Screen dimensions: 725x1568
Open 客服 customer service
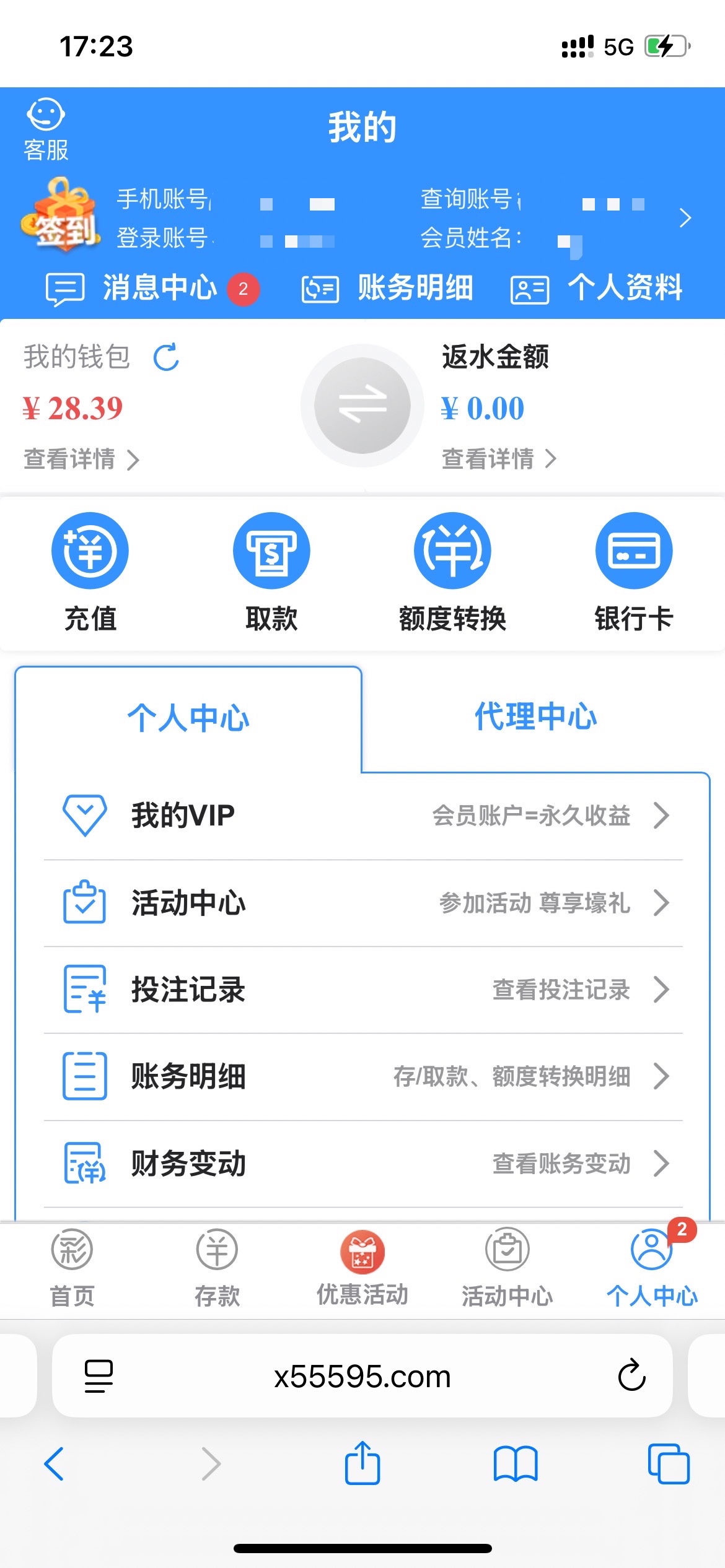tap(46, 129)
